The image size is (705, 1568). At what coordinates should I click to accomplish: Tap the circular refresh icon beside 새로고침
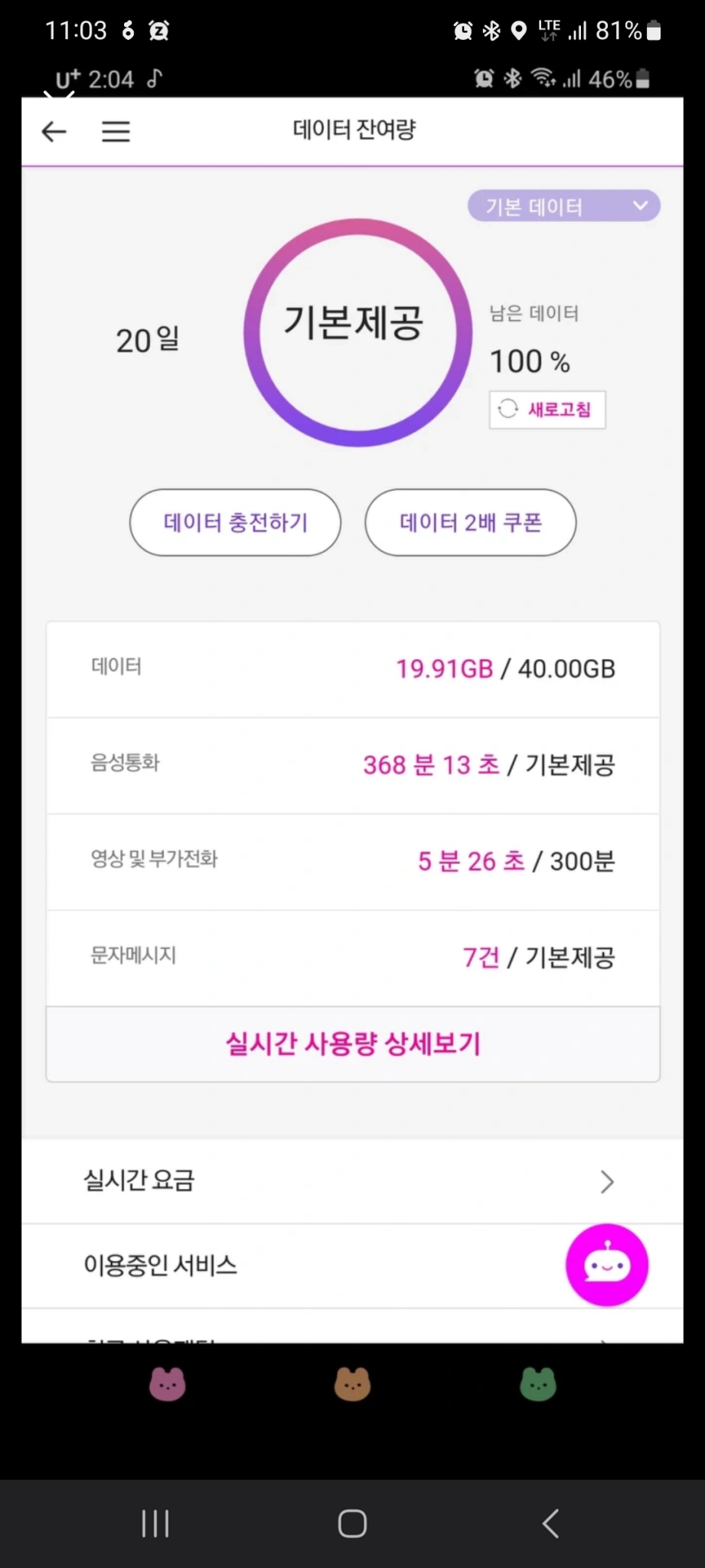tap(508, 410)
